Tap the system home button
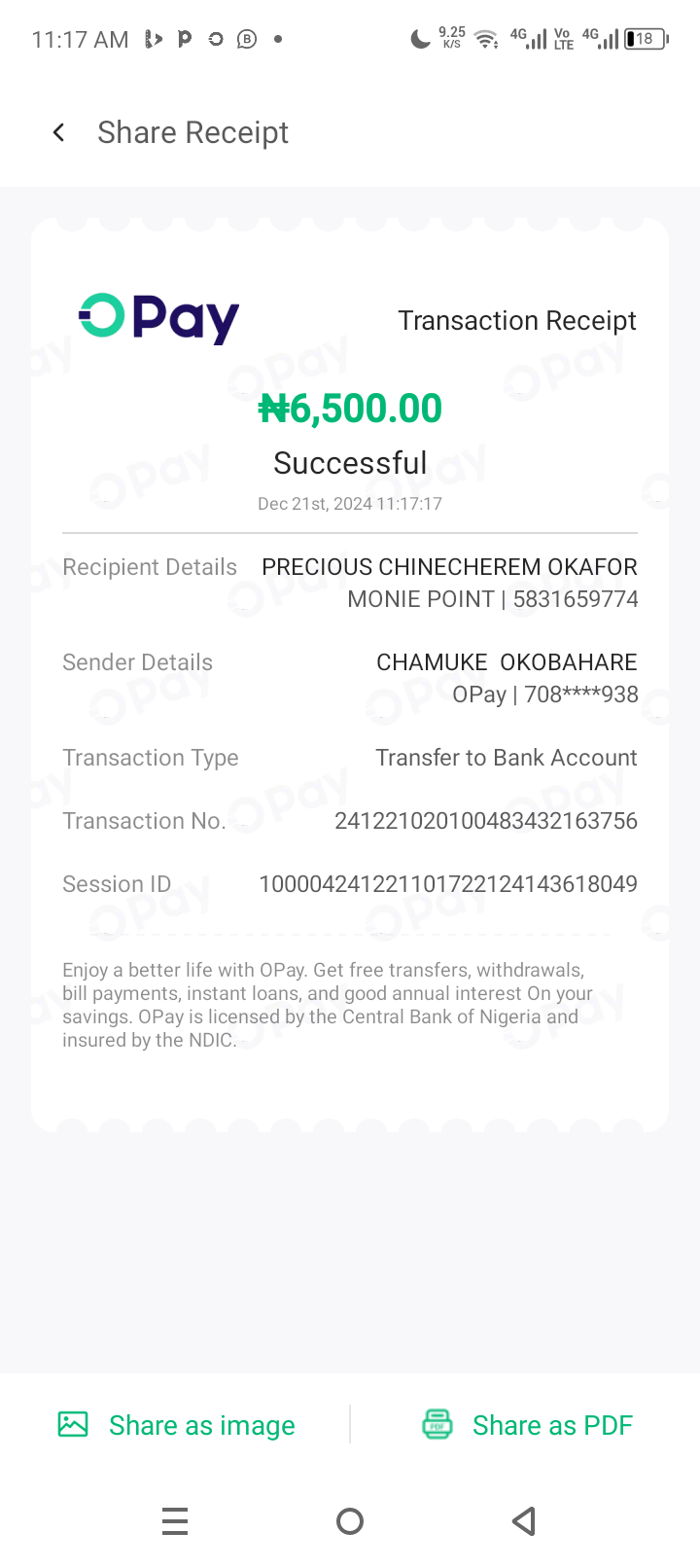Viewport: 700px width, 1568px height. coord(350,1520)
